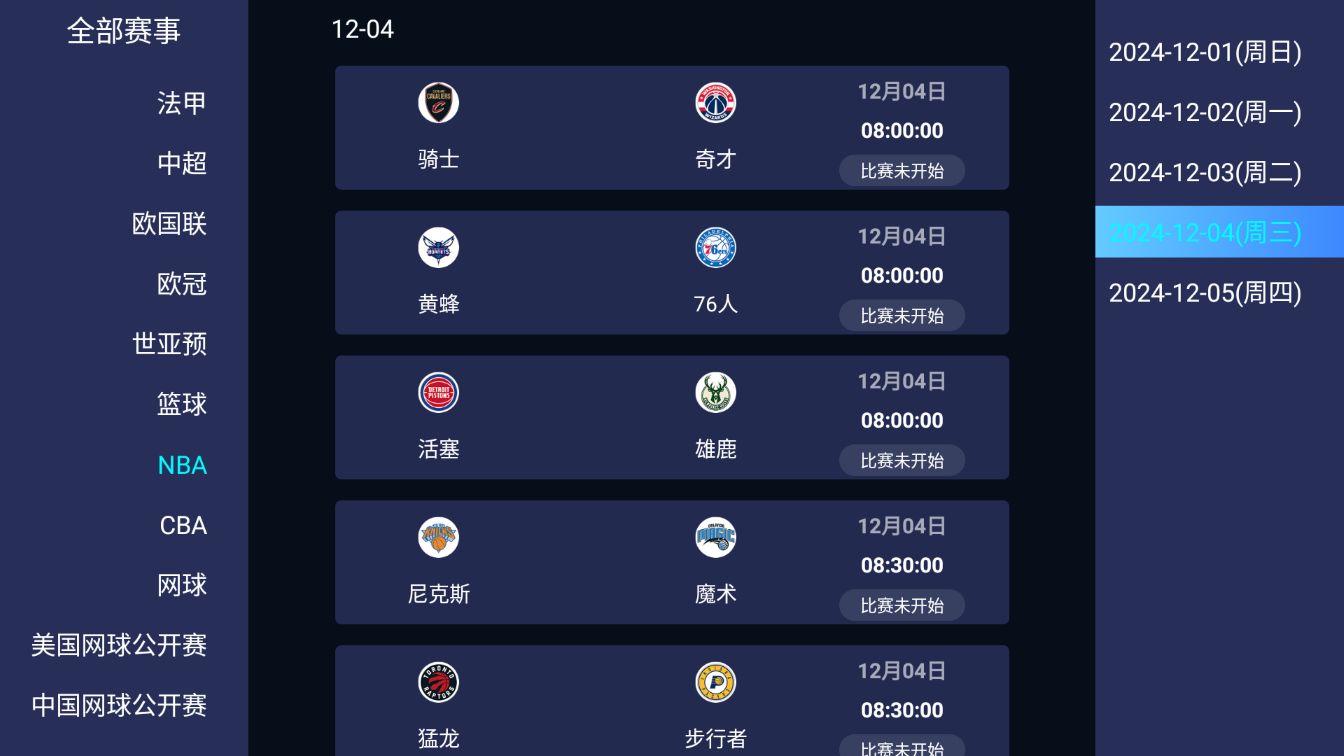The image size is (1344, 756).
Task: Switch date to 2024-12-01(周日)
Action: [1205, 52]
